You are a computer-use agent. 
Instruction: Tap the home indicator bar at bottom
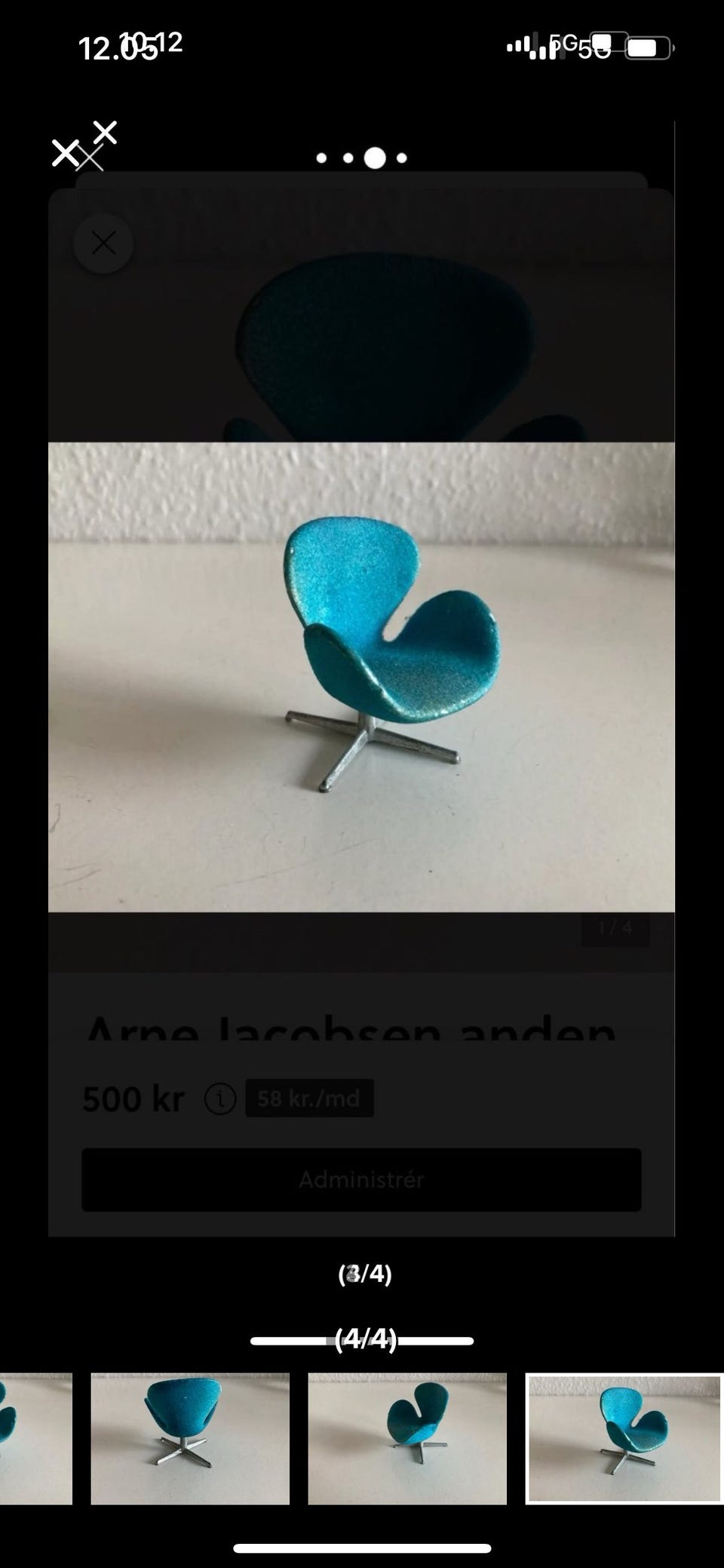[x=362, y=1548]
